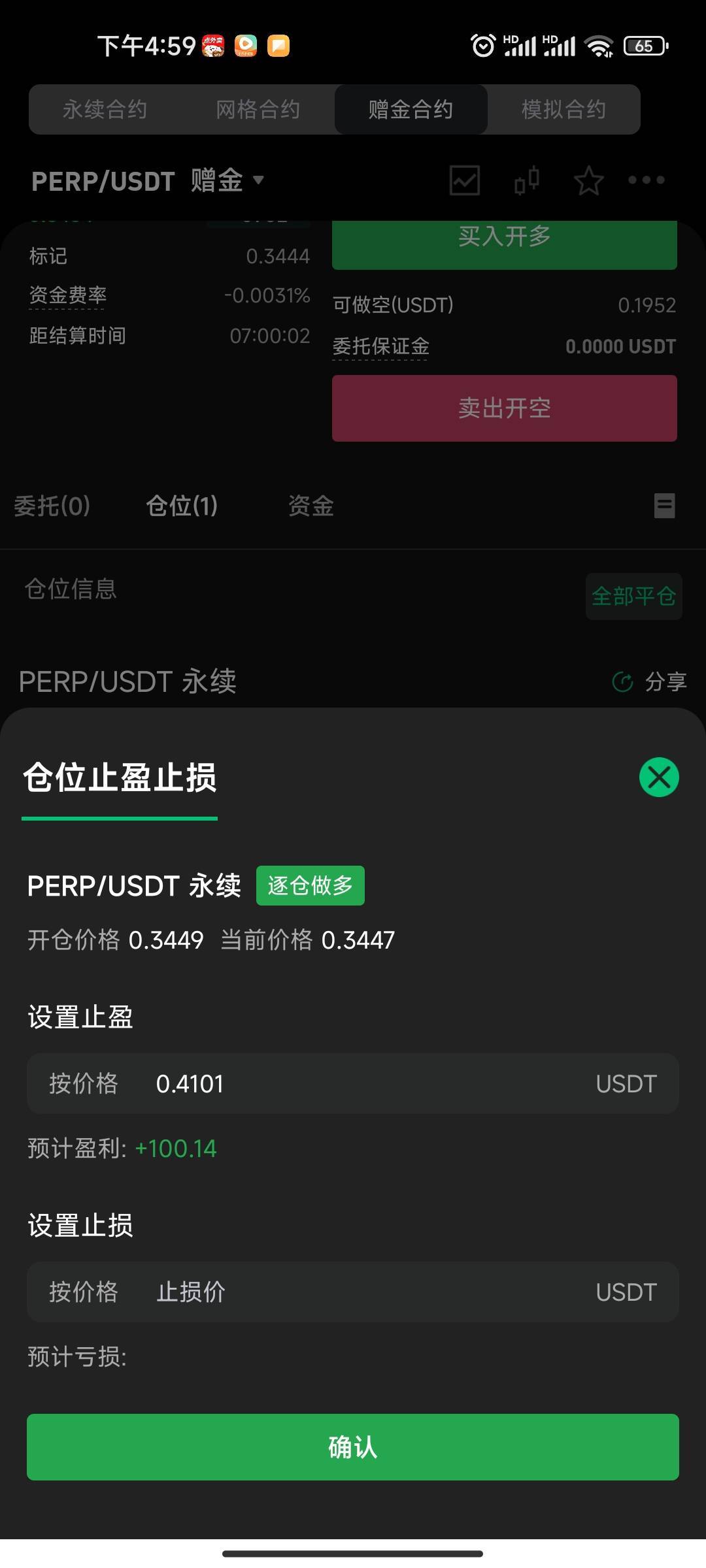Screen dimensions: 706x1568
Task: Tap 全部平仓 to close all positions
Action: (x=634, y=596)
